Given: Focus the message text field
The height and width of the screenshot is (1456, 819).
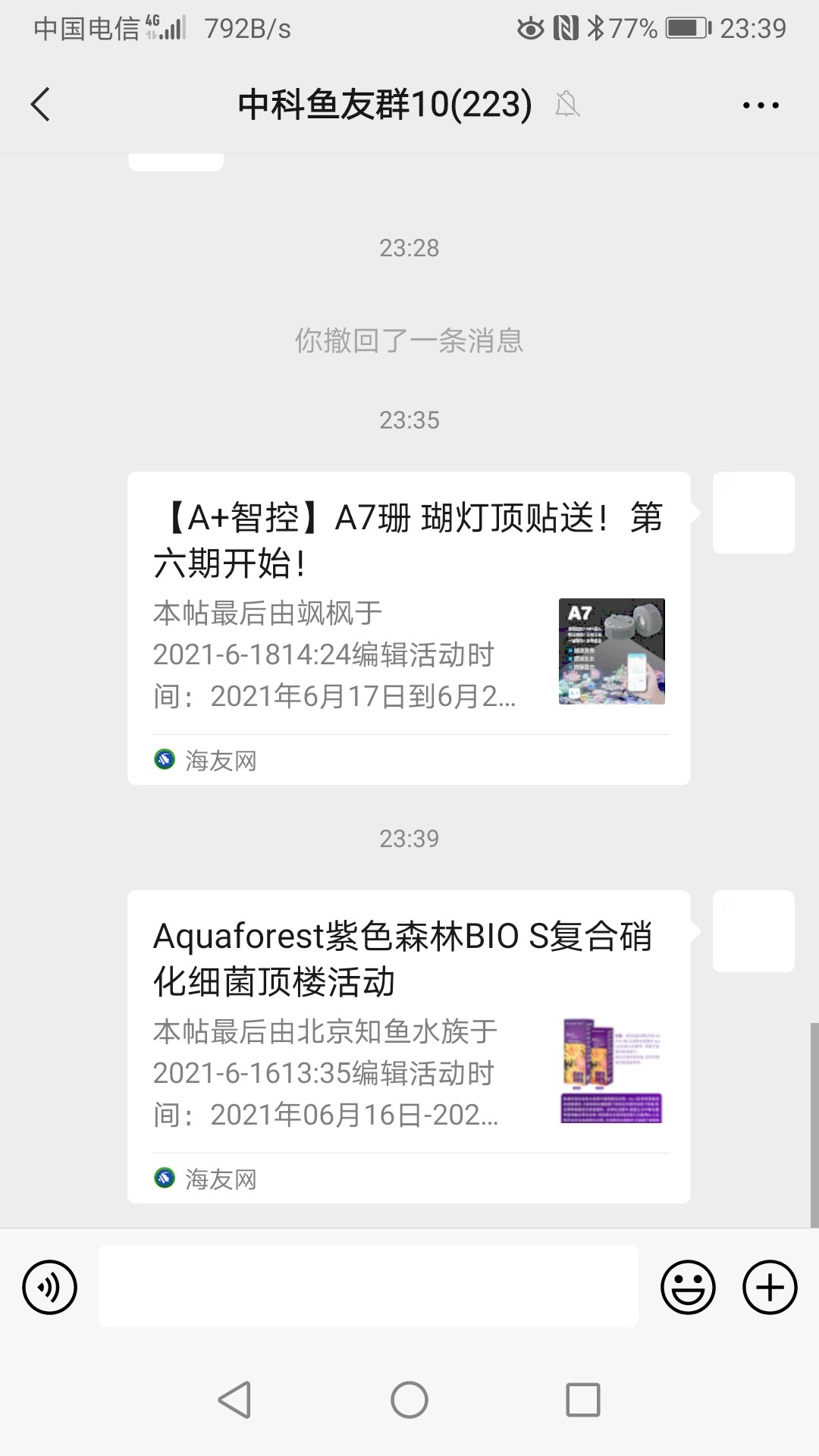Looking at the screenshot, I should coord(368,1286).
